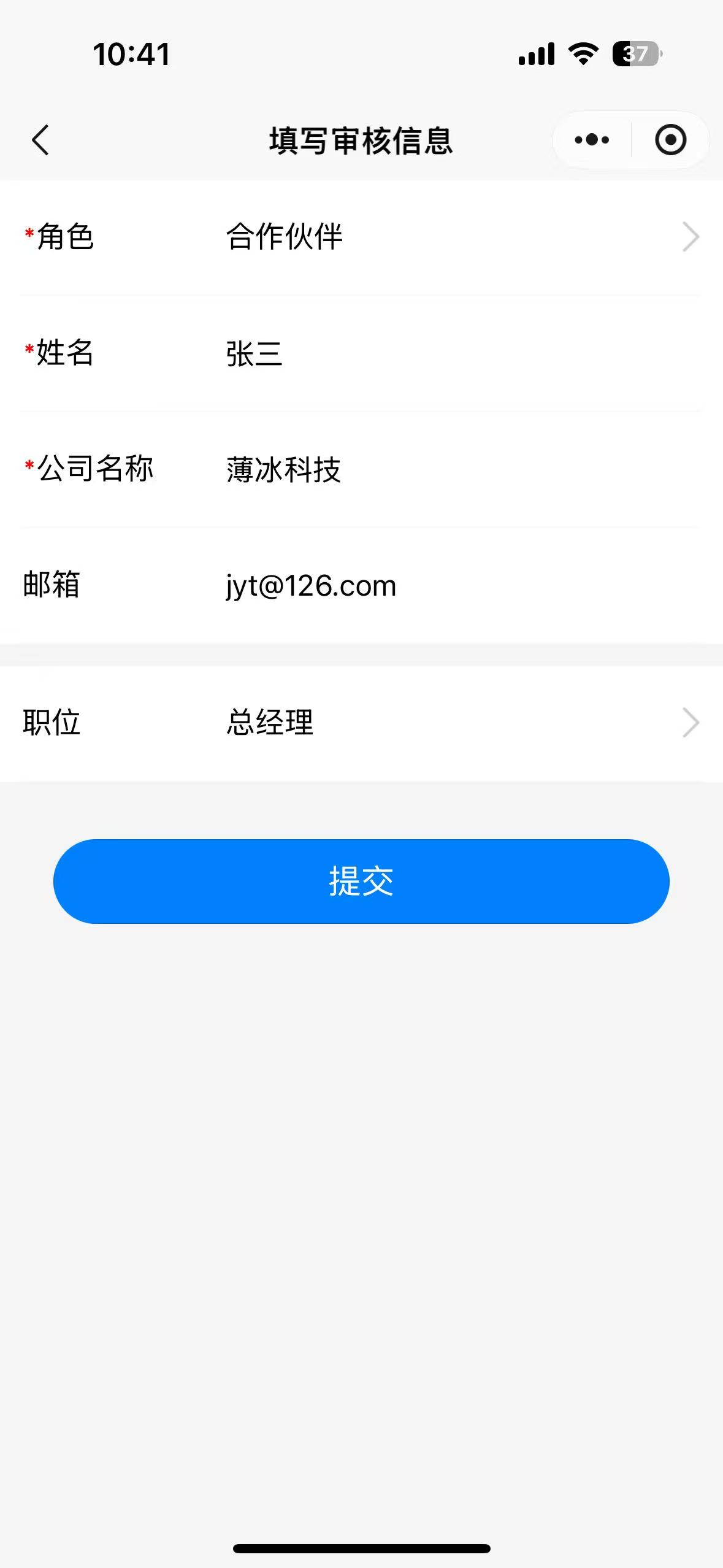Open the mini program more-options menu

coord(592,140)
